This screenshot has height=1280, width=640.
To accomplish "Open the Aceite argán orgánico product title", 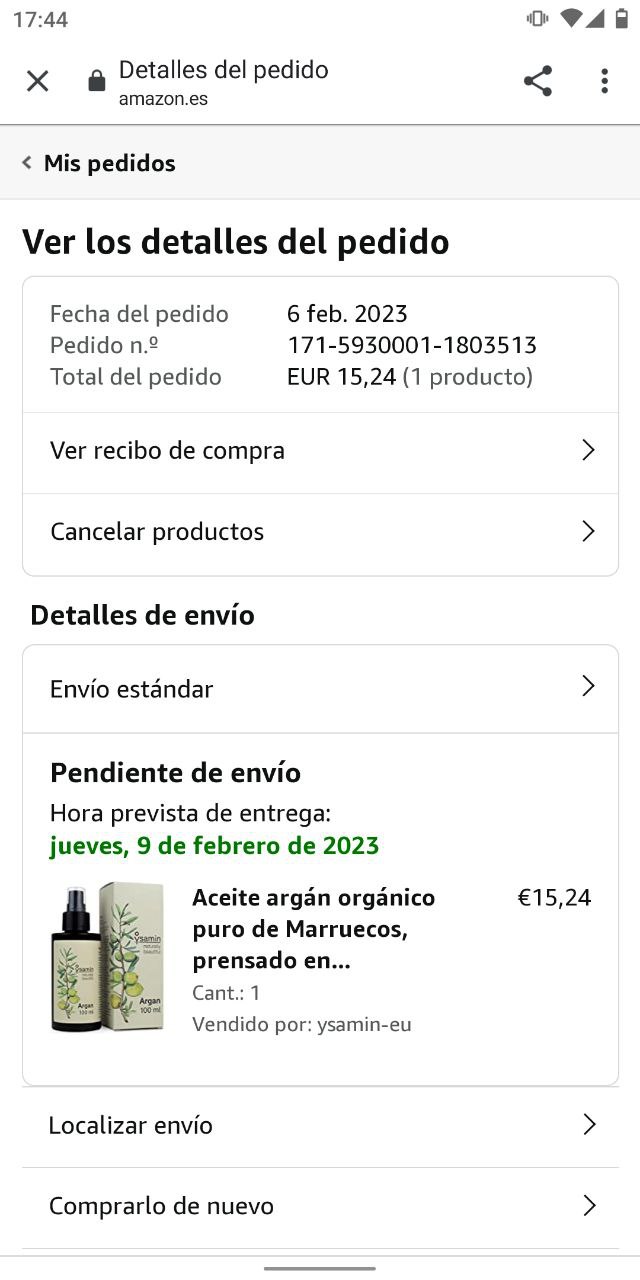I will point(313,929).
